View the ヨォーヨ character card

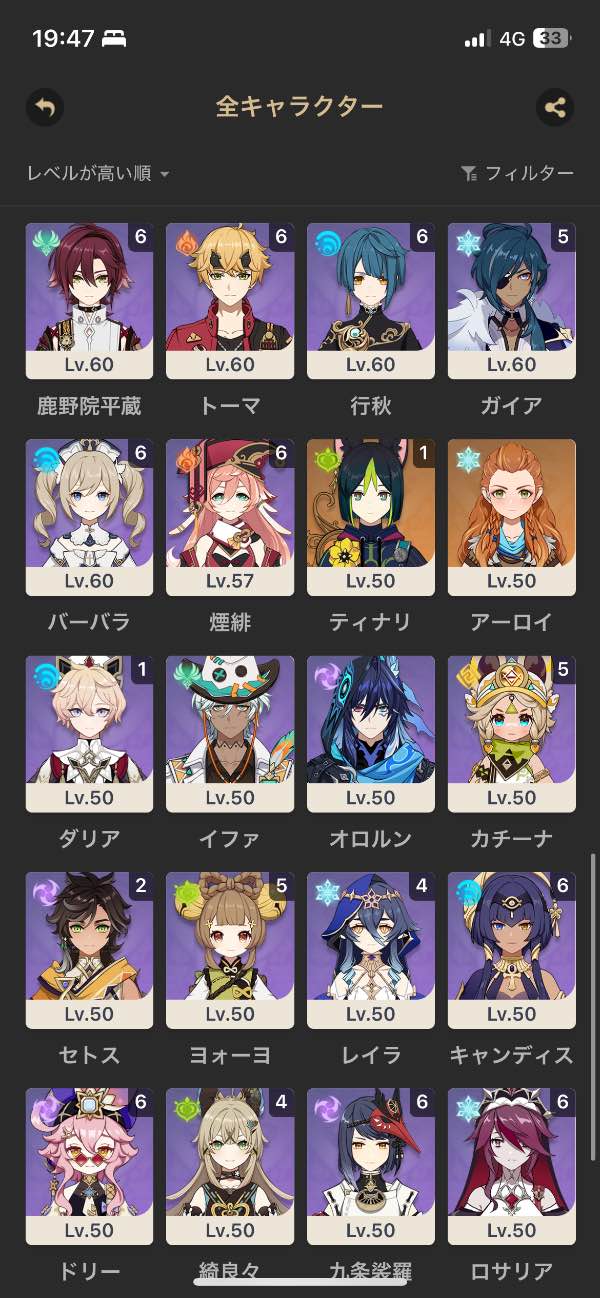click(230, 949)
